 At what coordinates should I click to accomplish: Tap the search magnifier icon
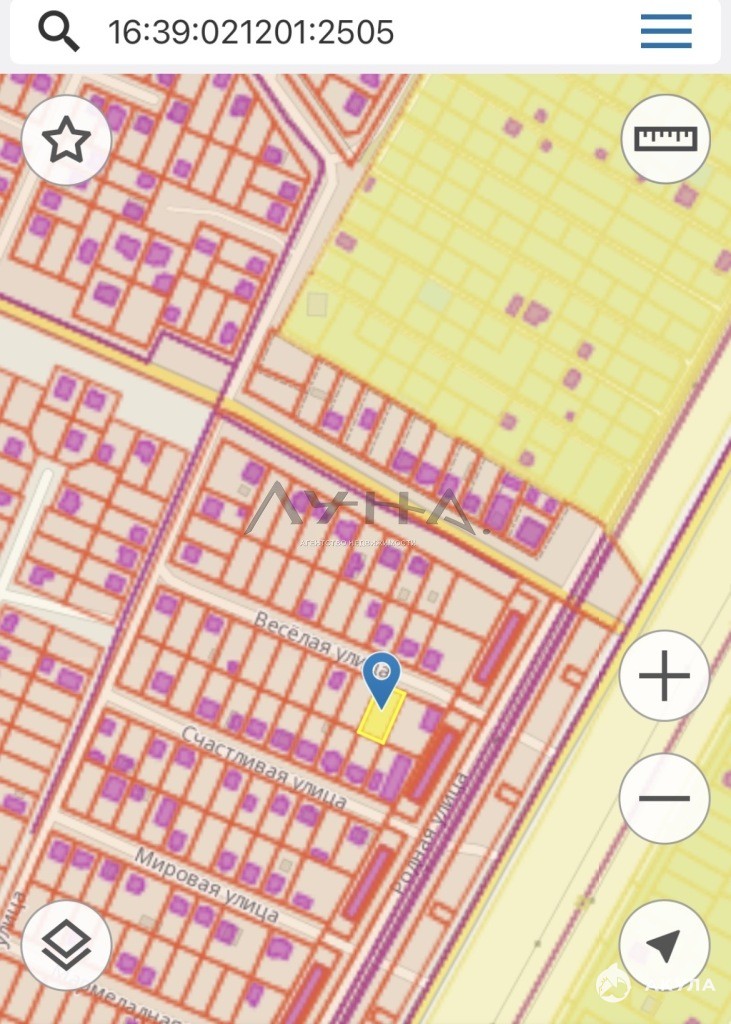(x=59, y=32)
